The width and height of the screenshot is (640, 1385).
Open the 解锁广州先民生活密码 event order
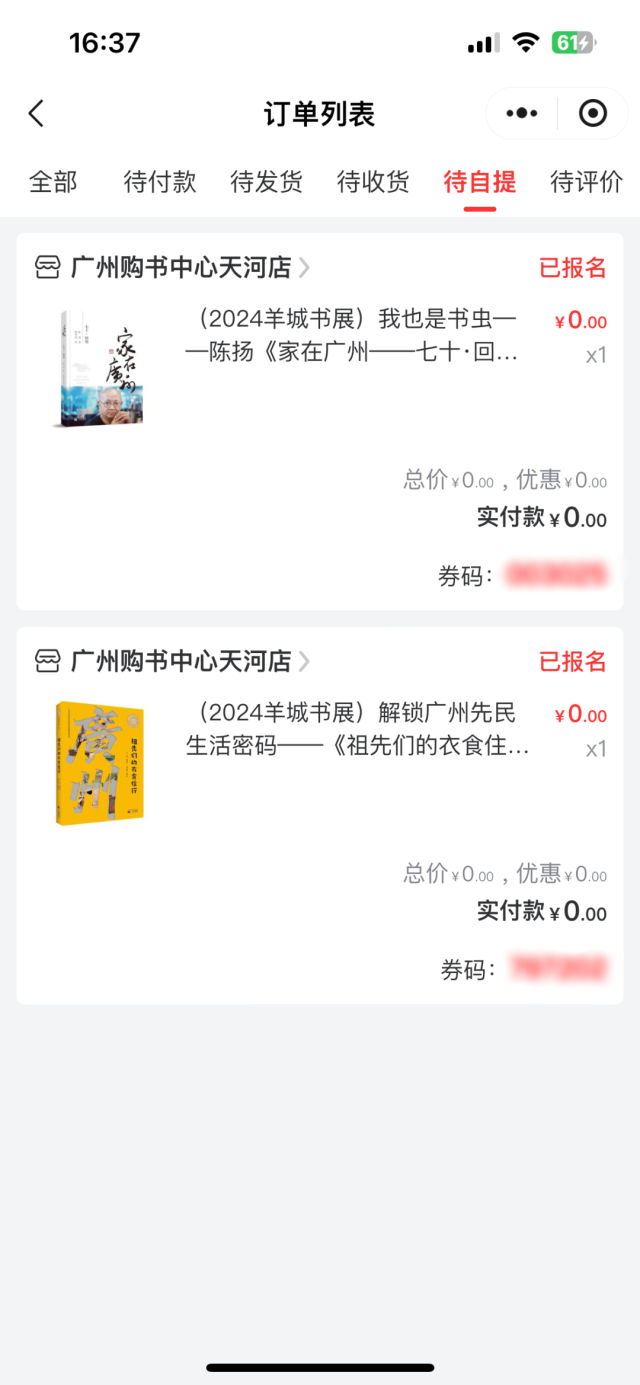click(x=352, y=730)
